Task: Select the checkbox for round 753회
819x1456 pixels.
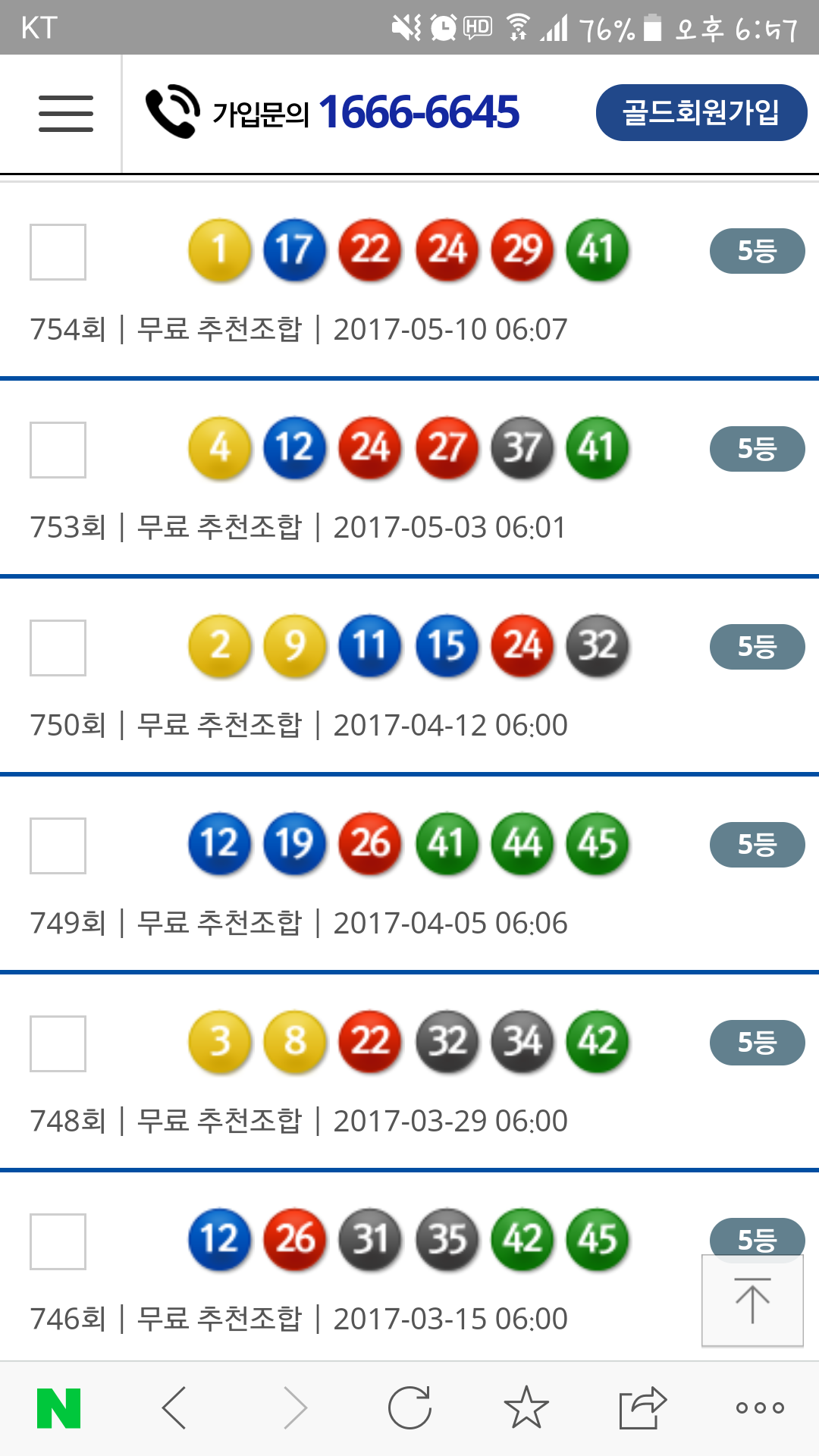Action: pos(58,450)
